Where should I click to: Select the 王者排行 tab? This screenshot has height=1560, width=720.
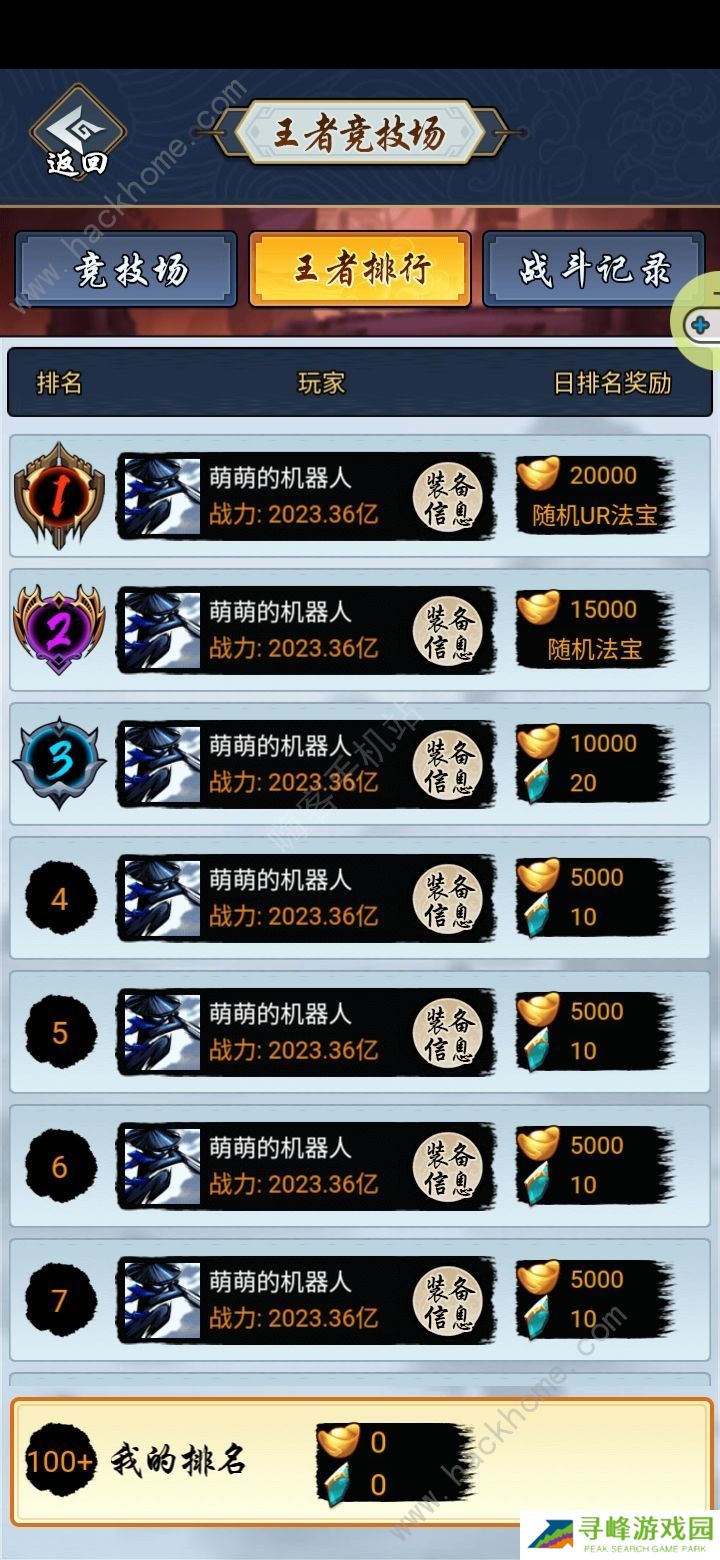point(360,269)
